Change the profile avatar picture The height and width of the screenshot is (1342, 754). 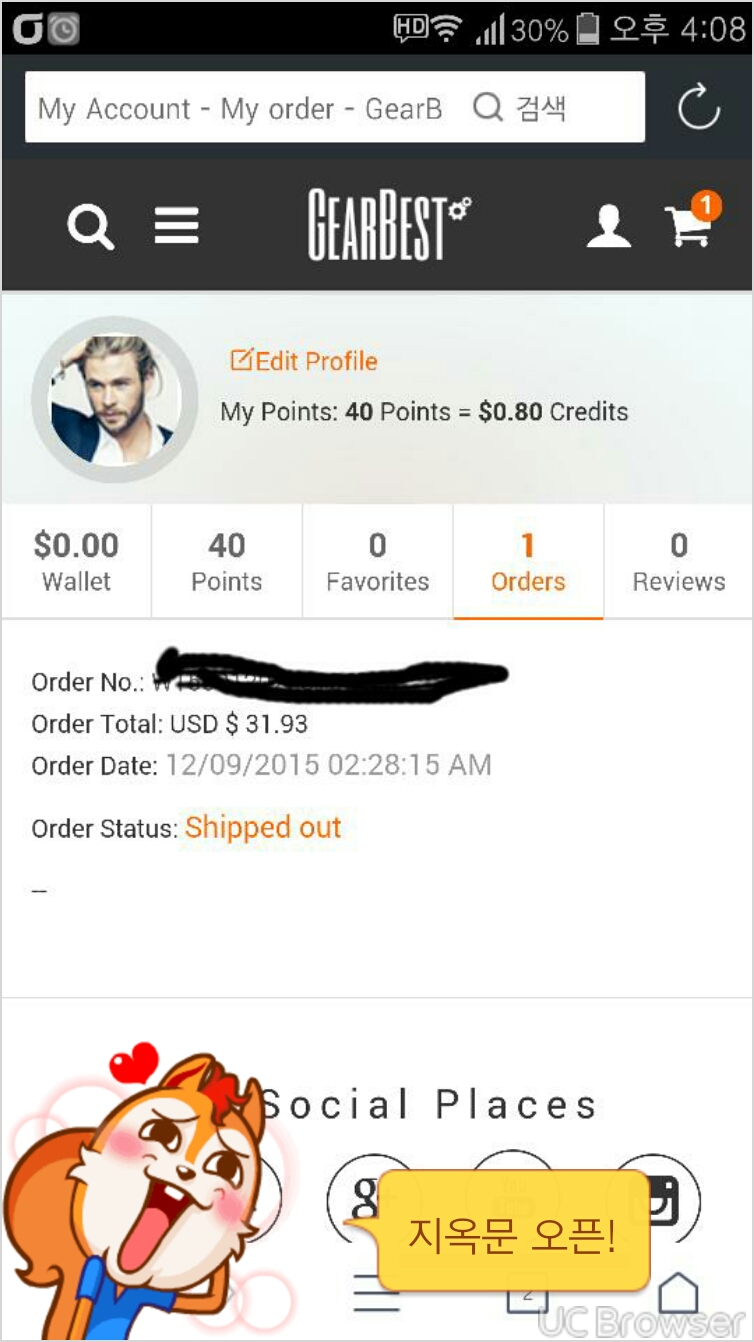tap(115, 399)
